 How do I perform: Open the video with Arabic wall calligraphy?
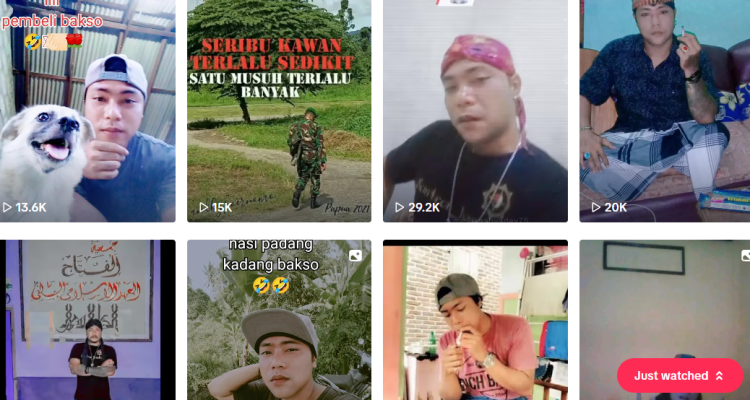[x=87, y=320]
